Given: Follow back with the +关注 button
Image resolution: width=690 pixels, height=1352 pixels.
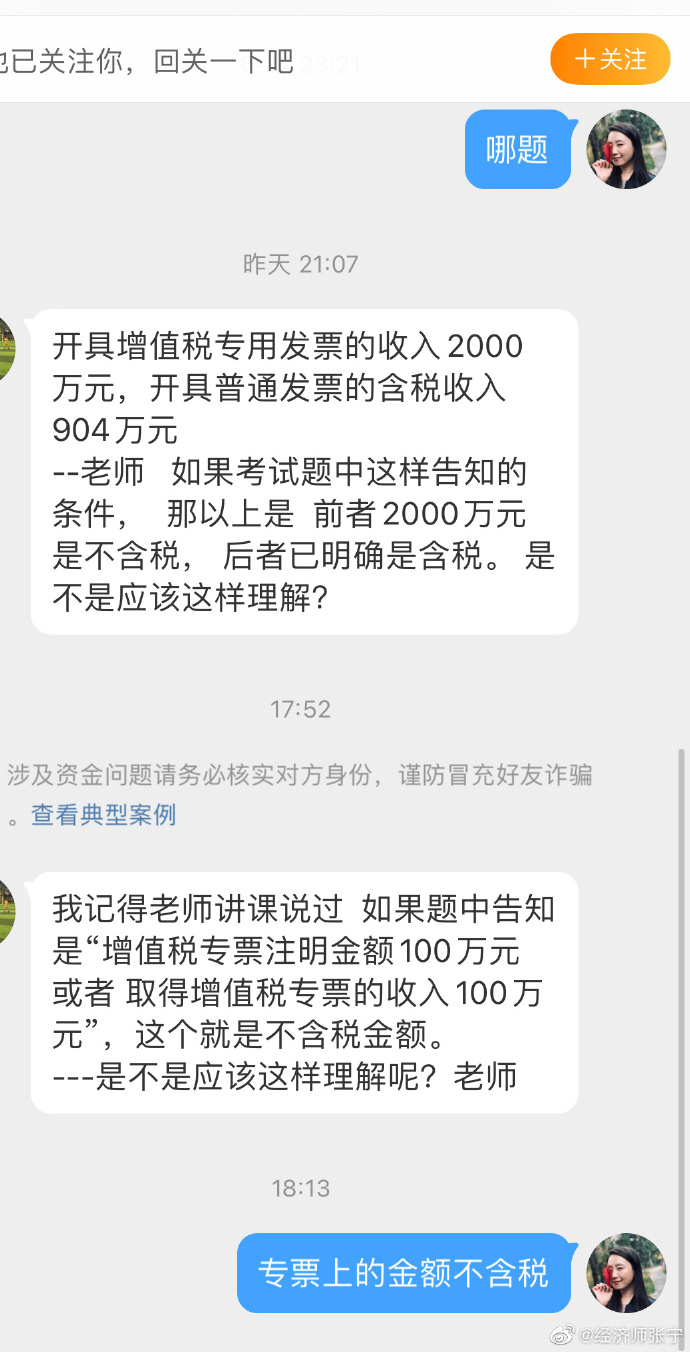Looking at the screenshot, I should pyautogui.click(x=610, y=59).
